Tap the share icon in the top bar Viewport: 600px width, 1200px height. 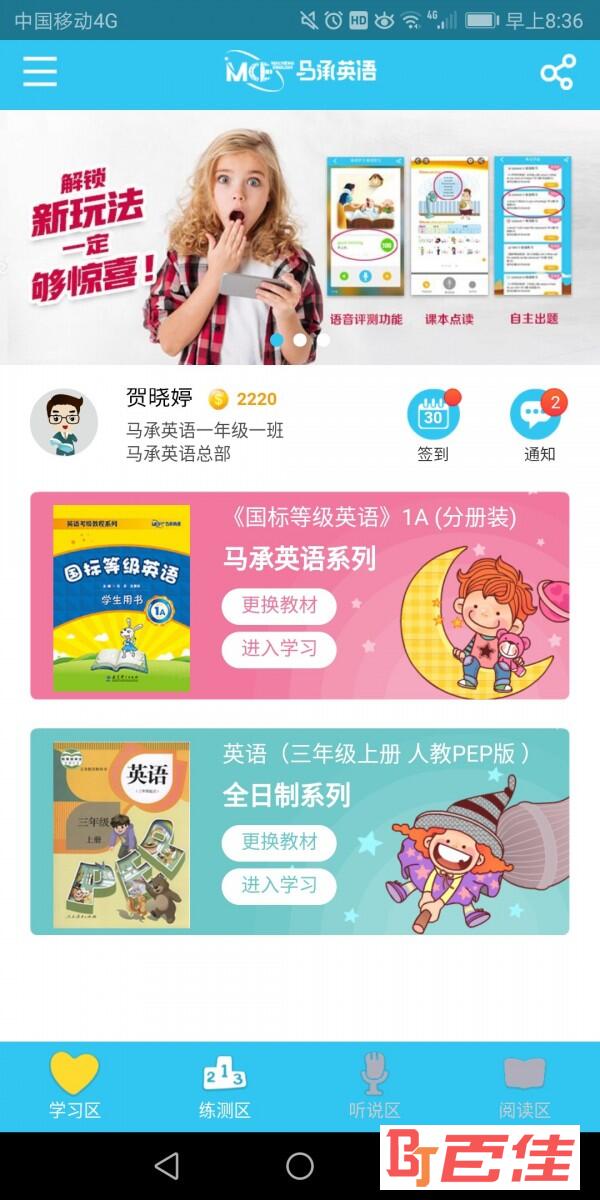click(557, 72)
